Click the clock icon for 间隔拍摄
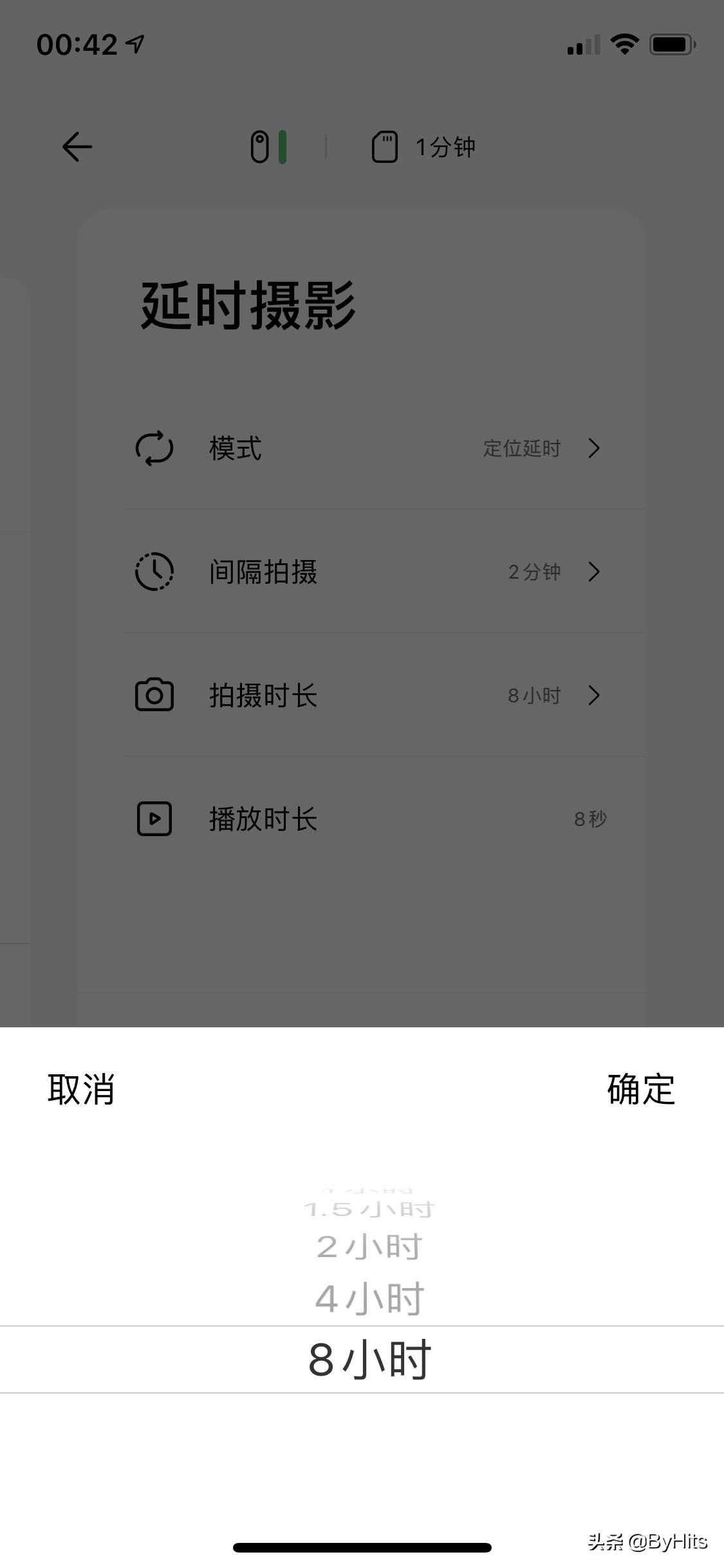 coord(154,572)
